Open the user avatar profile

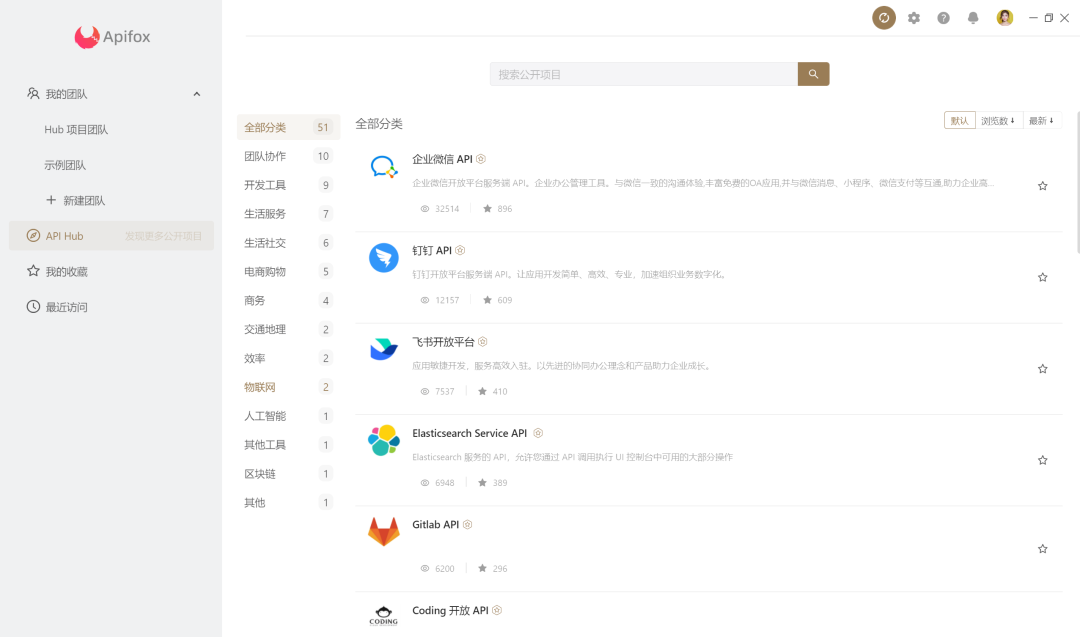(1004, 18)
